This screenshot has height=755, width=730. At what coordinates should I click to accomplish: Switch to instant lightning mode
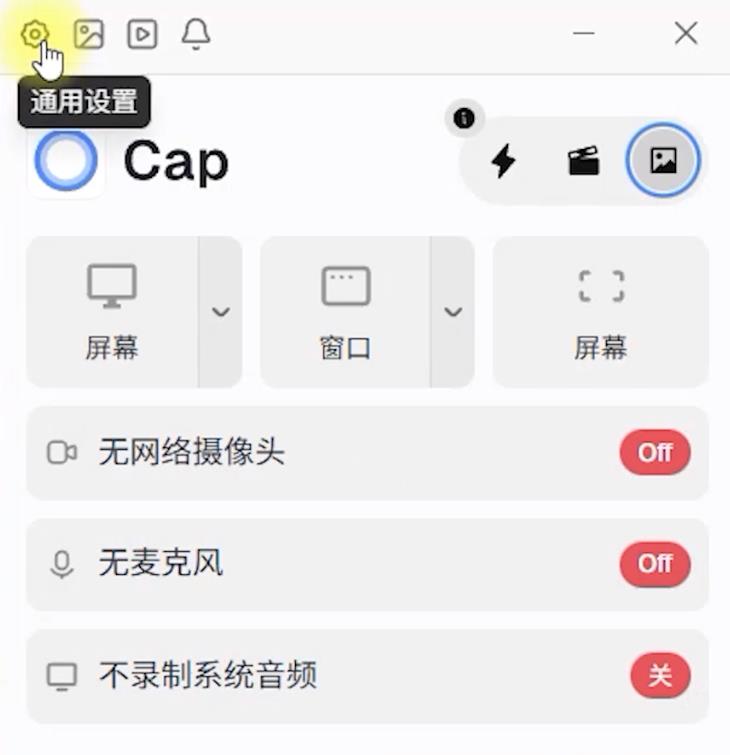(x=503, y=160)
